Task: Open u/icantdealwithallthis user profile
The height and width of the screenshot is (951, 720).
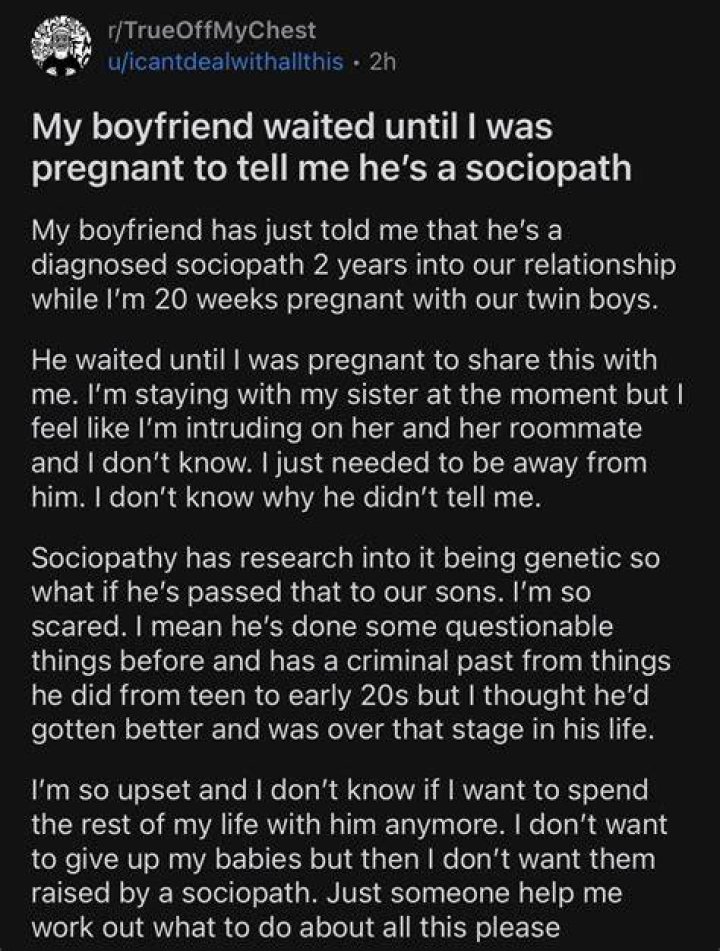Action: tap(225, 62)
